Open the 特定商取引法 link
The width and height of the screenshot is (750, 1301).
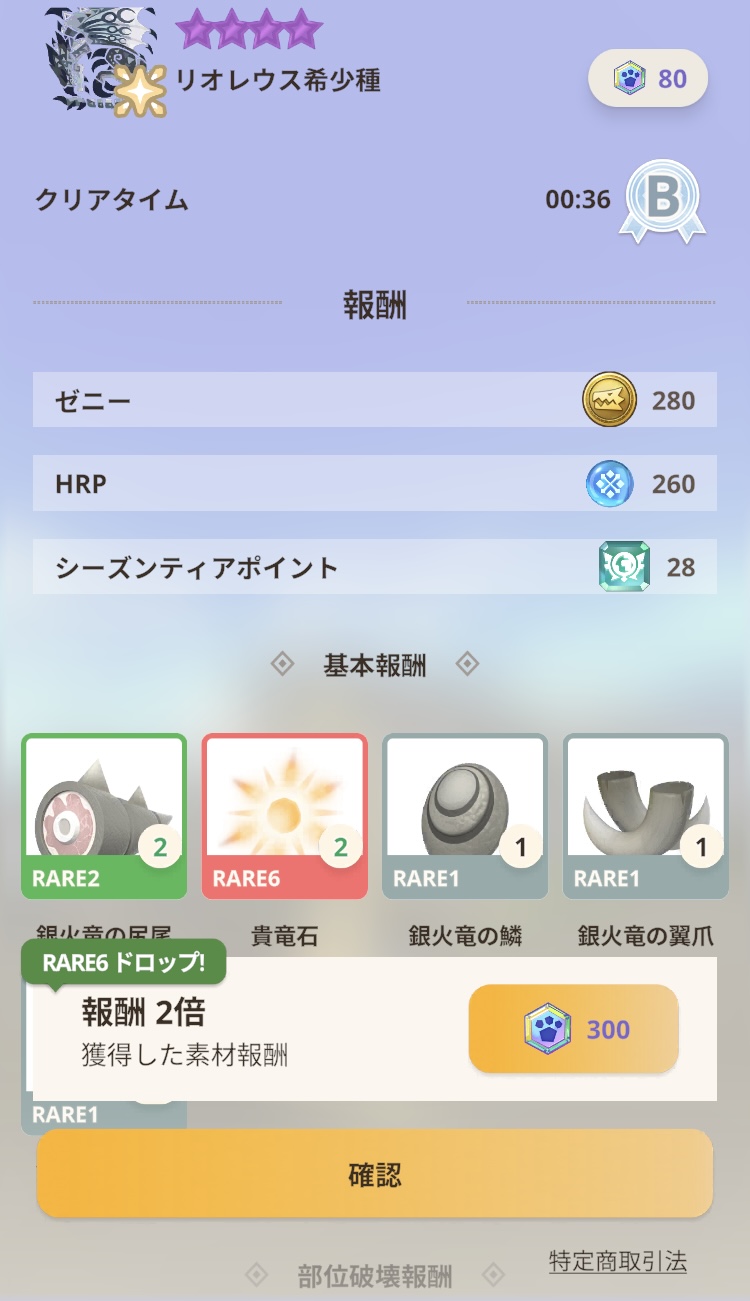click(618, 1261)
